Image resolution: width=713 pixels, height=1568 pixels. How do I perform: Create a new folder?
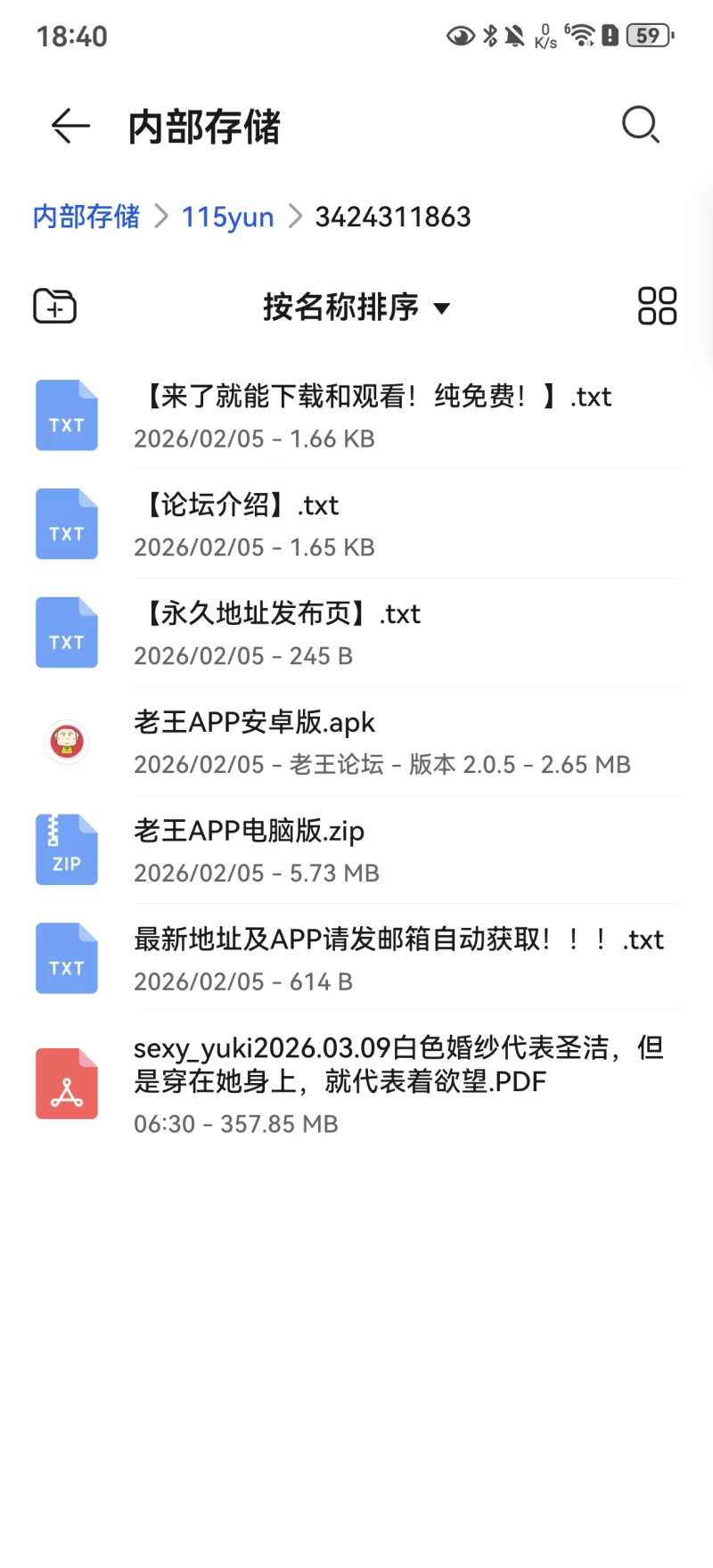click(54, 307)
